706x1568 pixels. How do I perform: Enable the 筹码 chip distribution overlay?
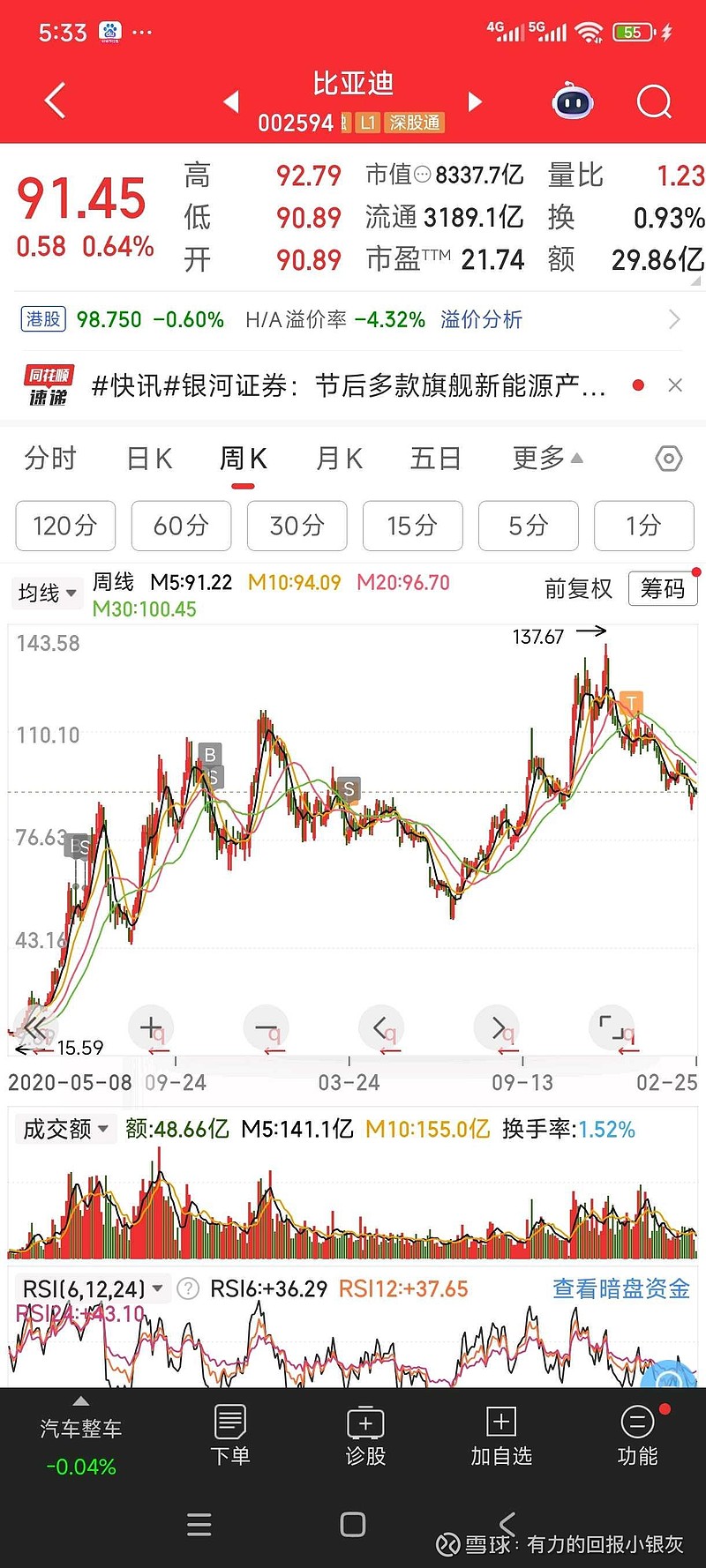pyautogui.click(x=663, y=588)
